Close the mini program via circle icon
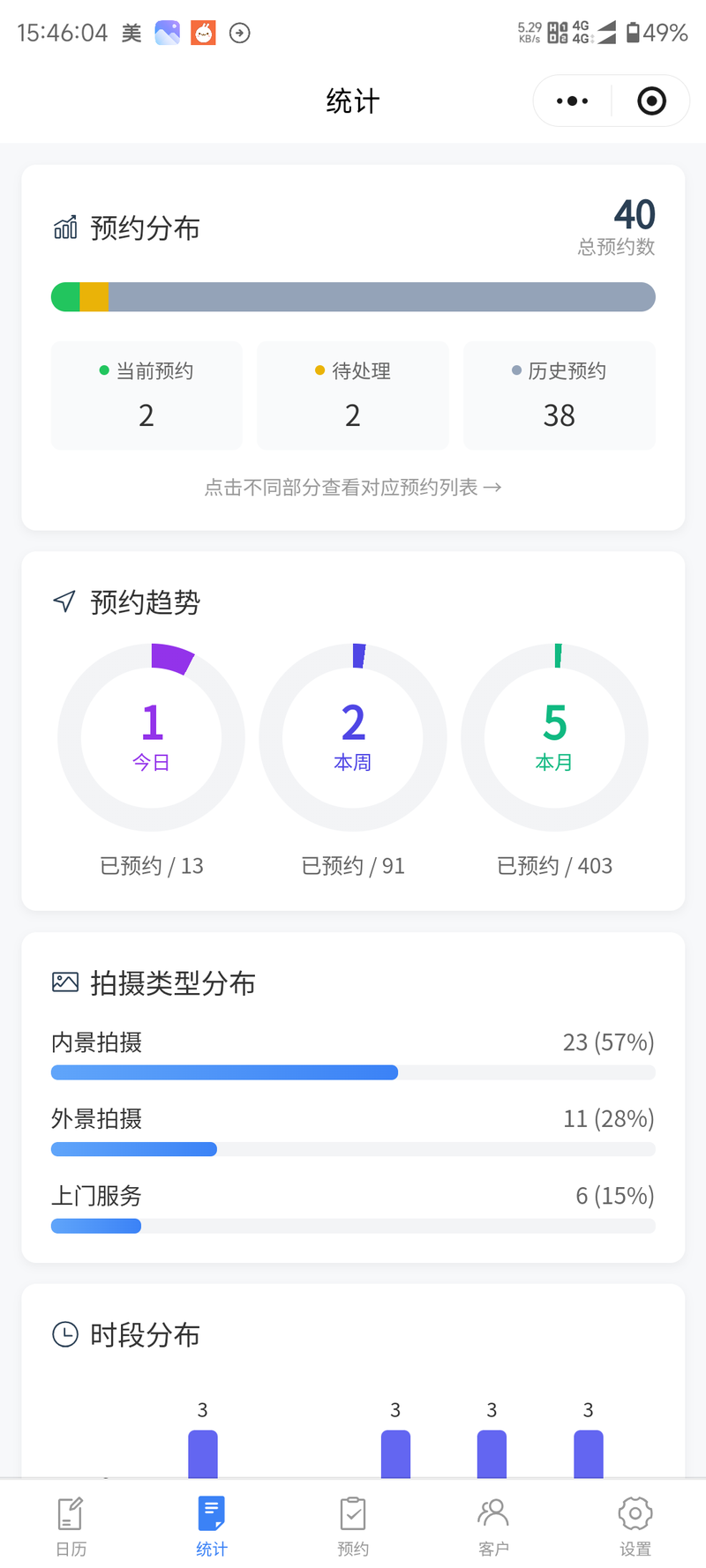The width and height of the screenshot is (706, 1568). tap(651, 101)
